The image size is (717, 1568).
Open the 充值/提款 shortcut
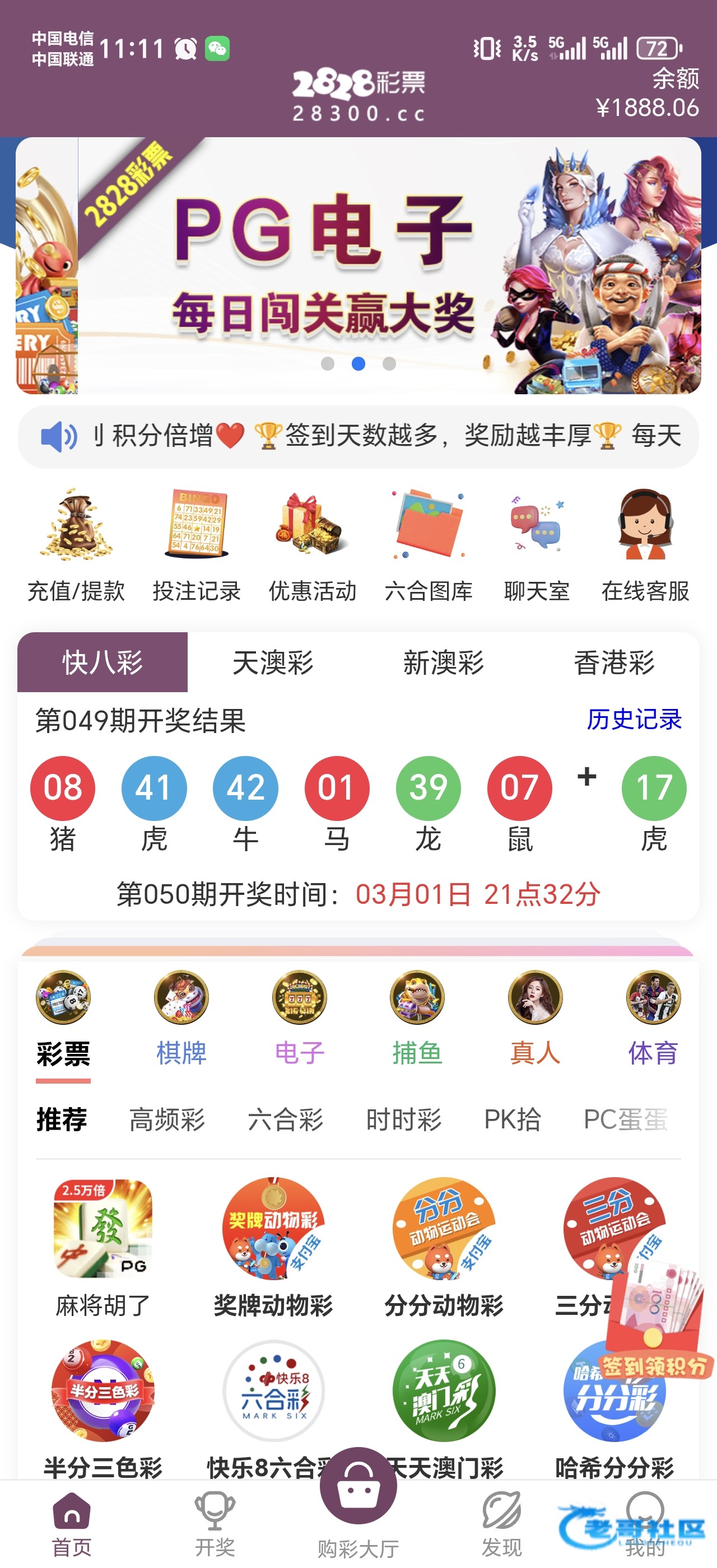pyautogui.click(x=76, y=545)
